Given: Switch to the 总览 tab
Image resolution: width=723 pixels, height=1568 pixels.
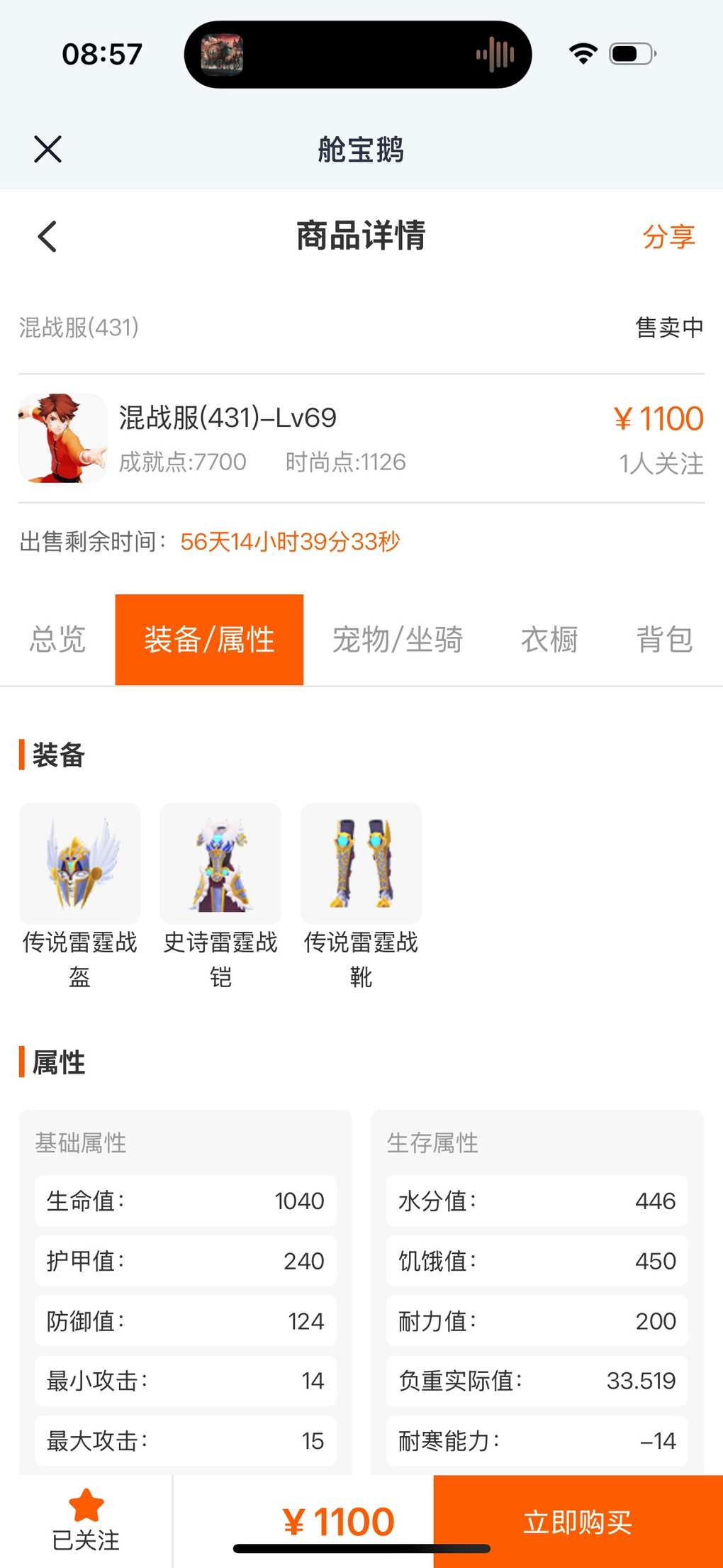Looking at the screenshot, I should click(x=57, y=640).
